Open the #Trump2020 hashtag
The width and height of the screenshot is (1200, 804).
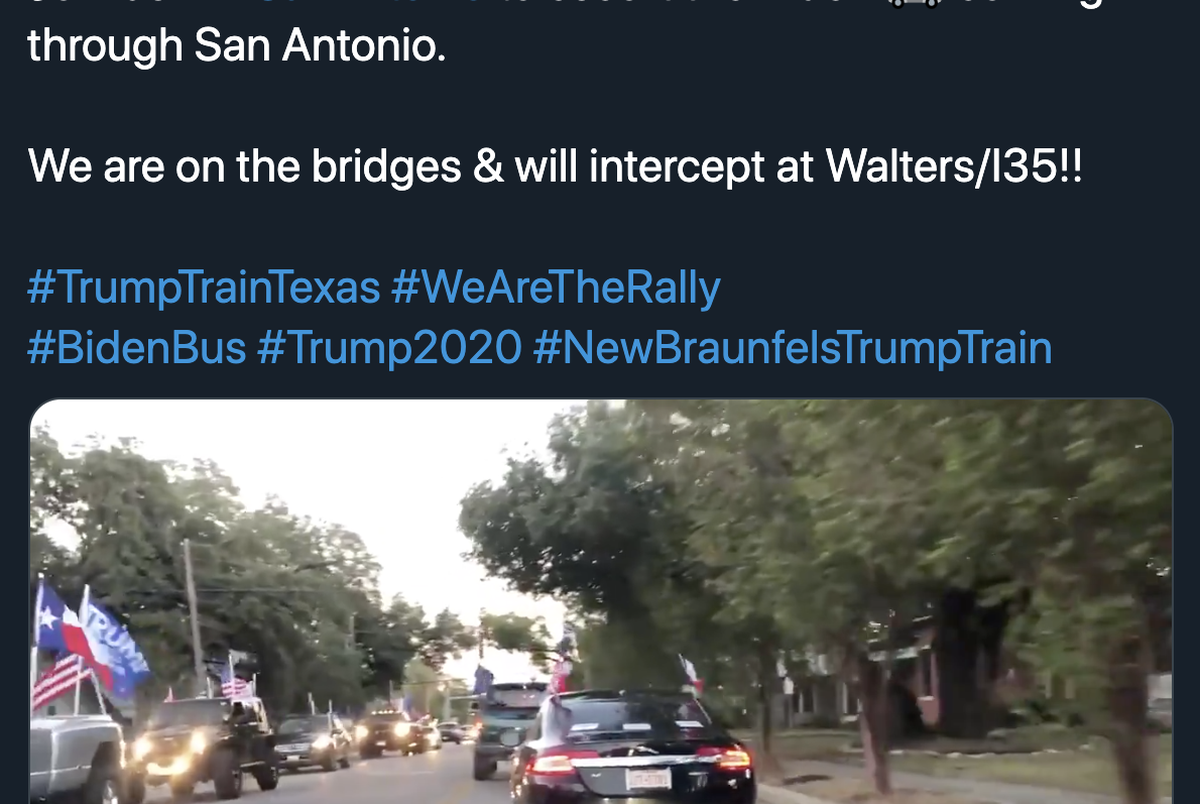(389, 348)
